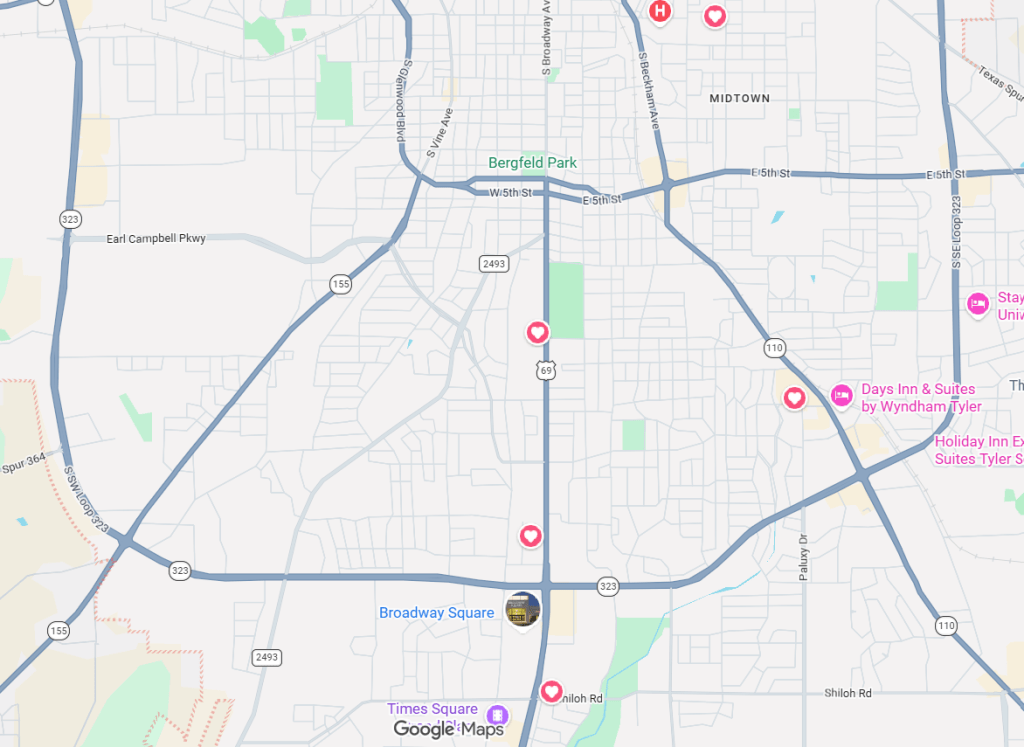Image resolution: width=1024 pixels, height=747 pixels.
Task: Tap the hospital marker above Midtown
Action: 659,12
